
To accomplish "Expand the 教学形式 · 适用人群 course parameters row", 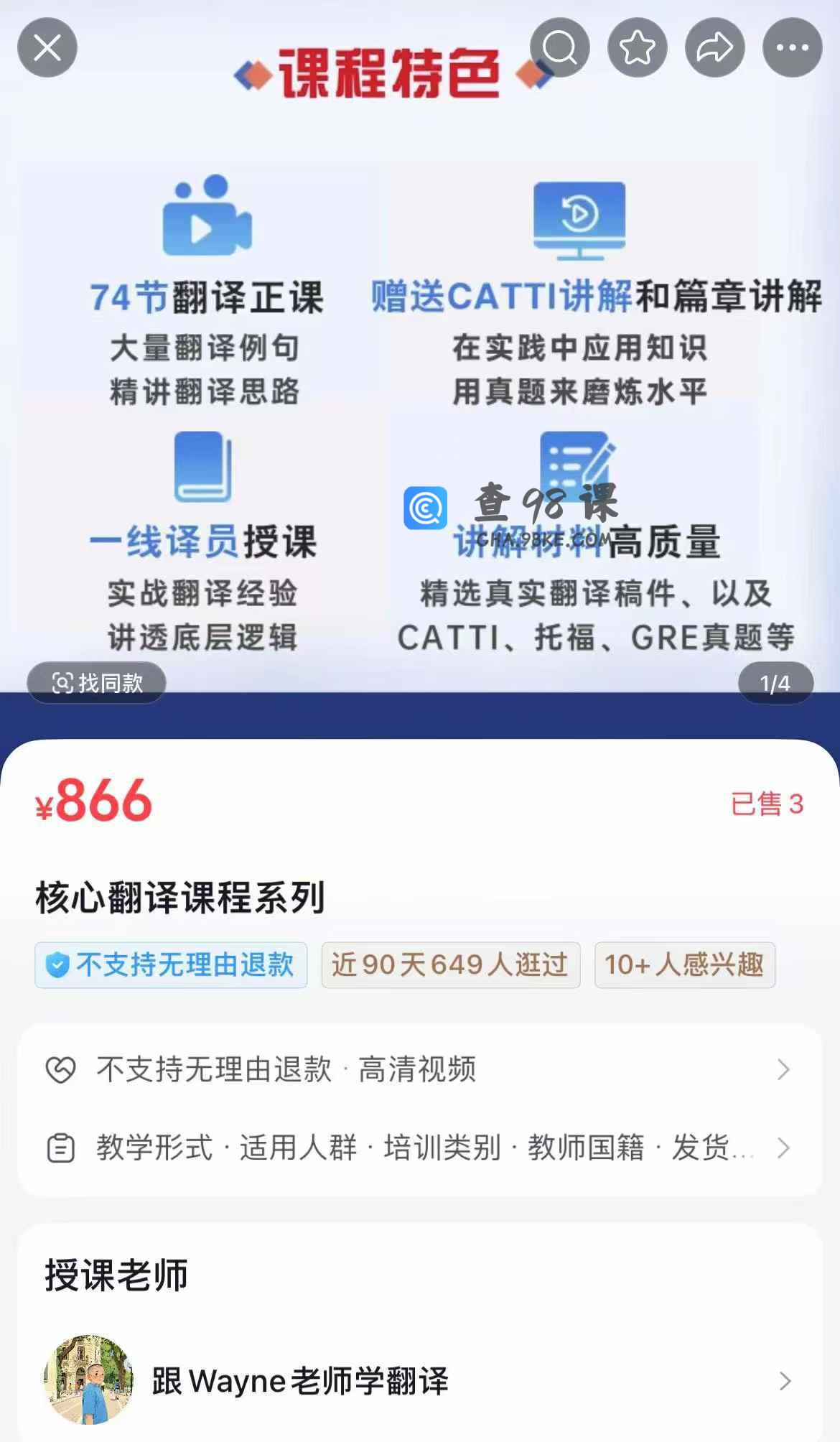I will pos(419,1148).
